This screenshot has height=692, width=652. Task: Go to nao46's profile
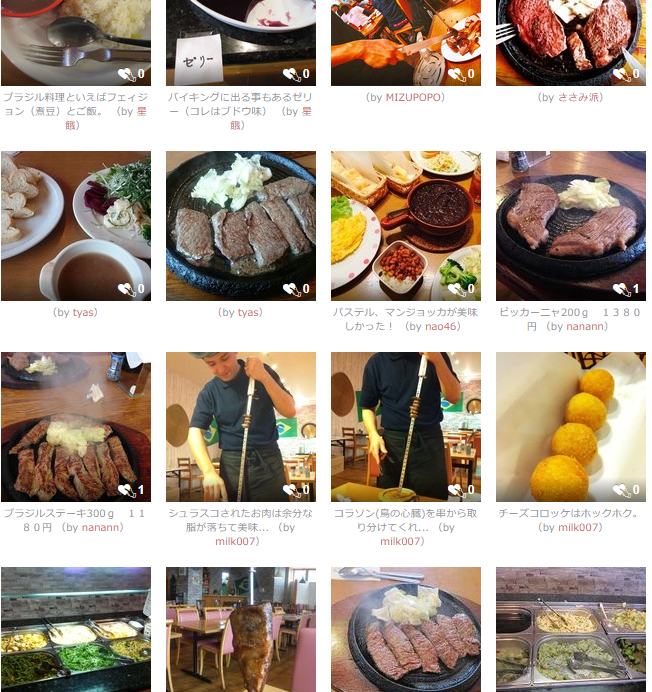tap(438, 326)
